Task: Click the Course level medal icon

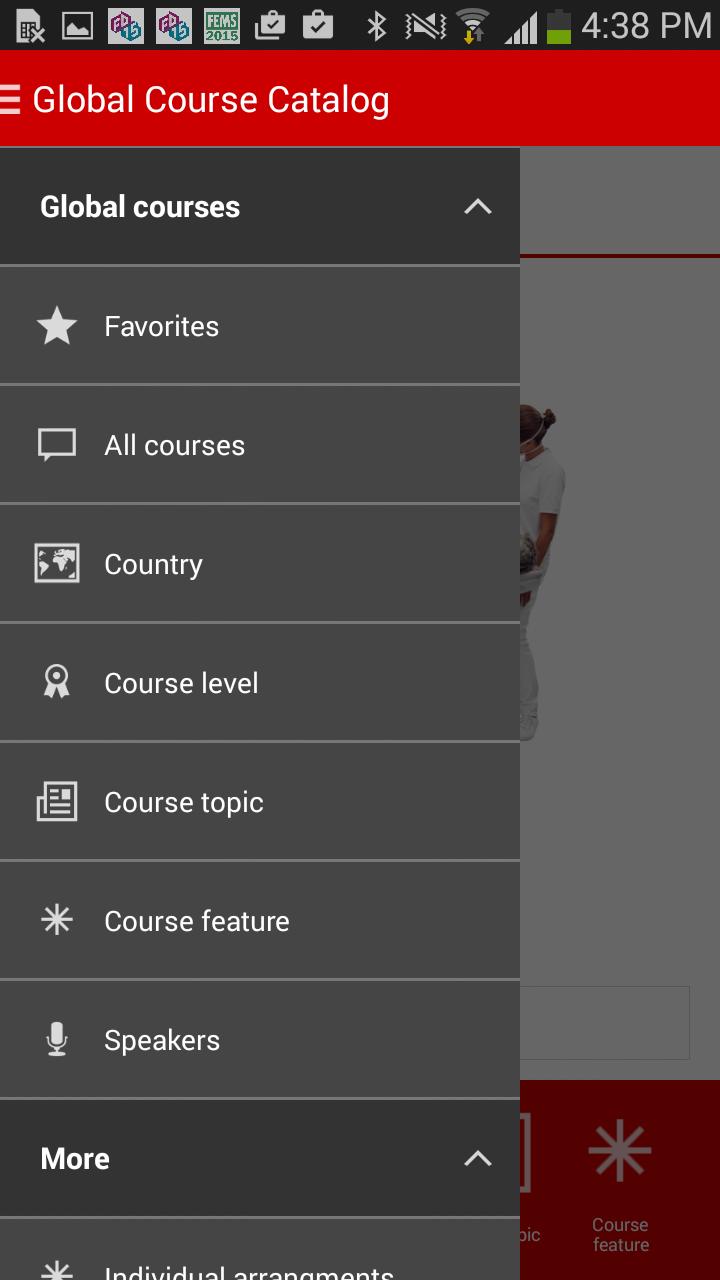Action: pos(57,682)
